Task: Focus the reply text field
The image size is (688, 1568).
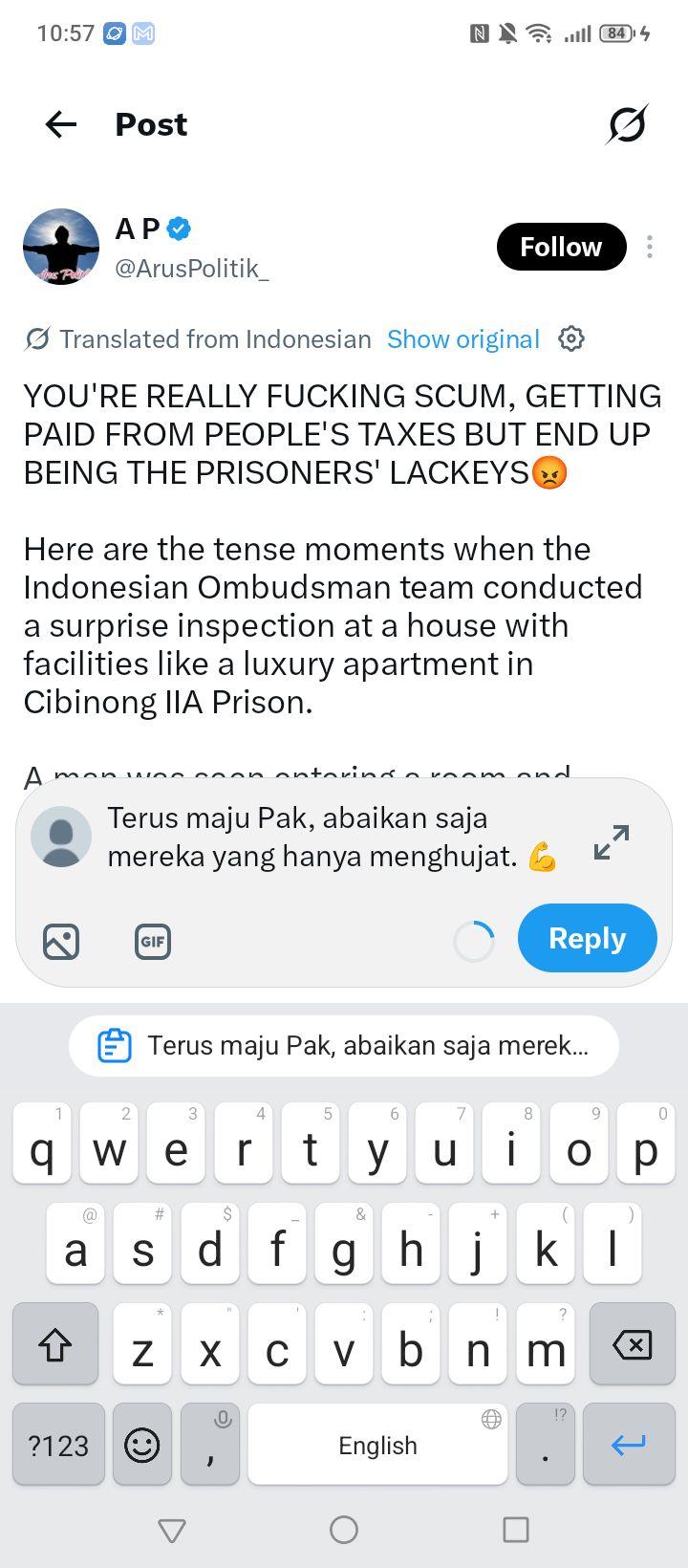Action: click(x=333, y=837)
